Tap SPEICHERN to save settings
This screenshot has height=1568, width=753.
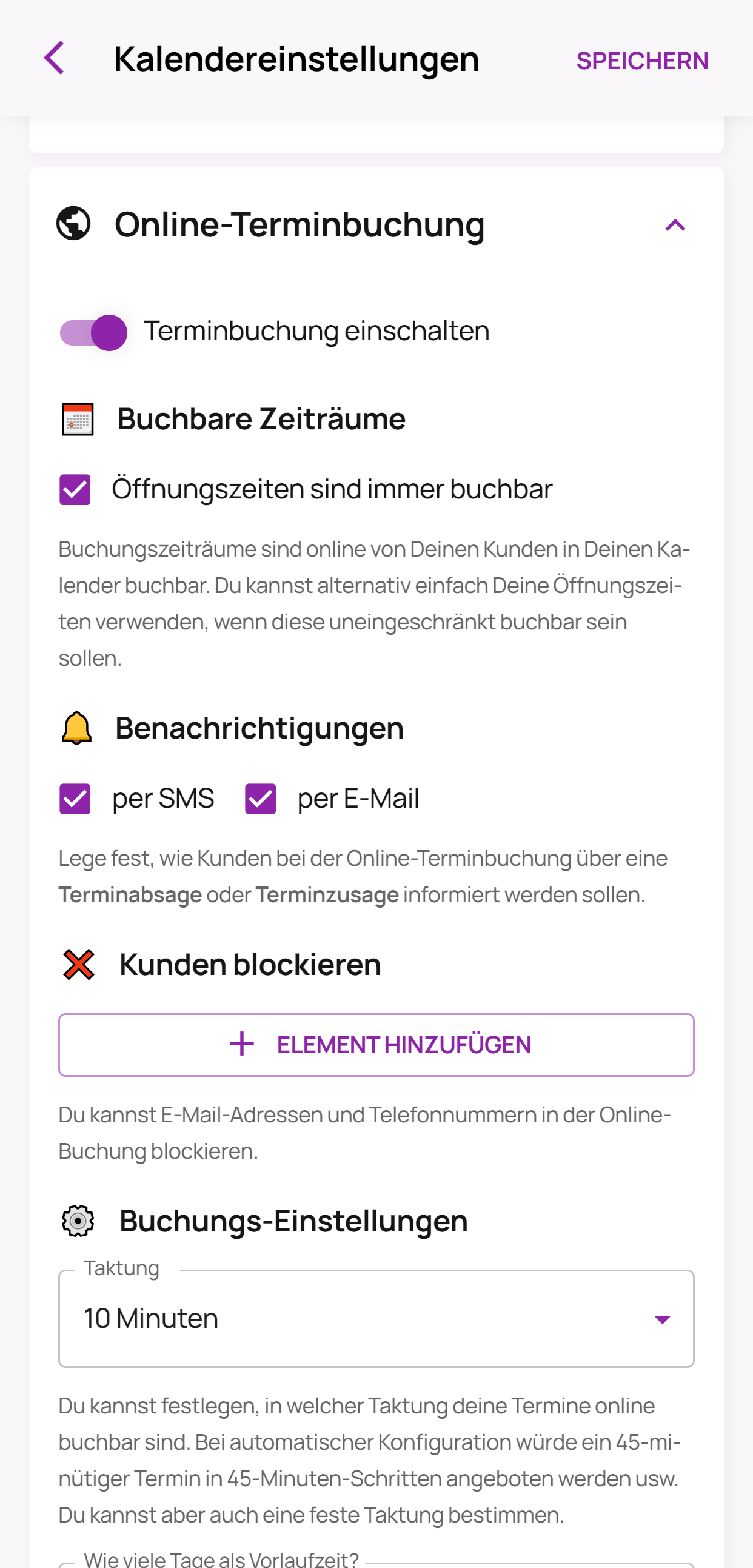coord(641,61)
